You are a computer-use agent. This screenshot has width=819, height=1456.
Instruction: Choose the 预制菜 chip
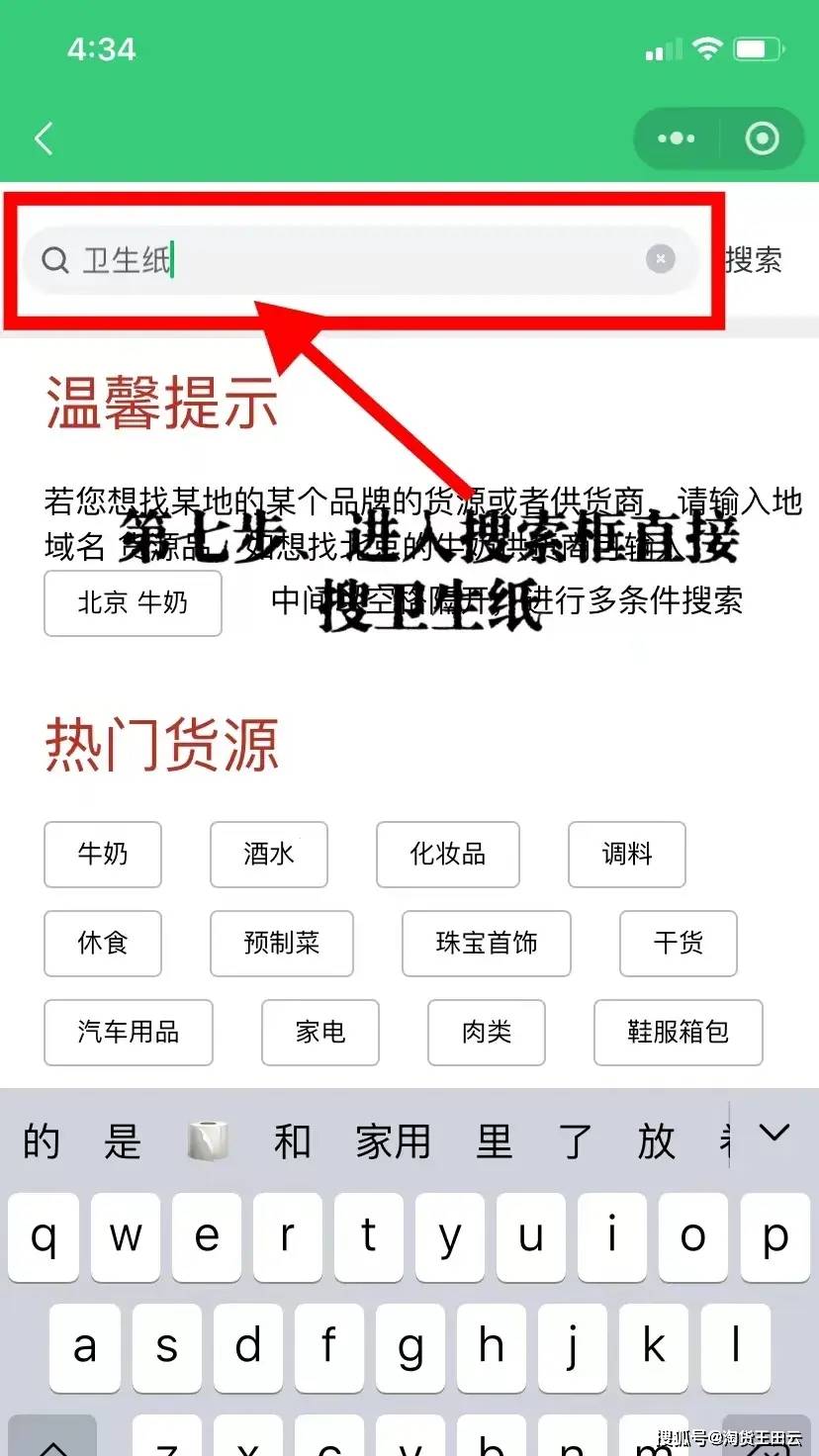281,943
